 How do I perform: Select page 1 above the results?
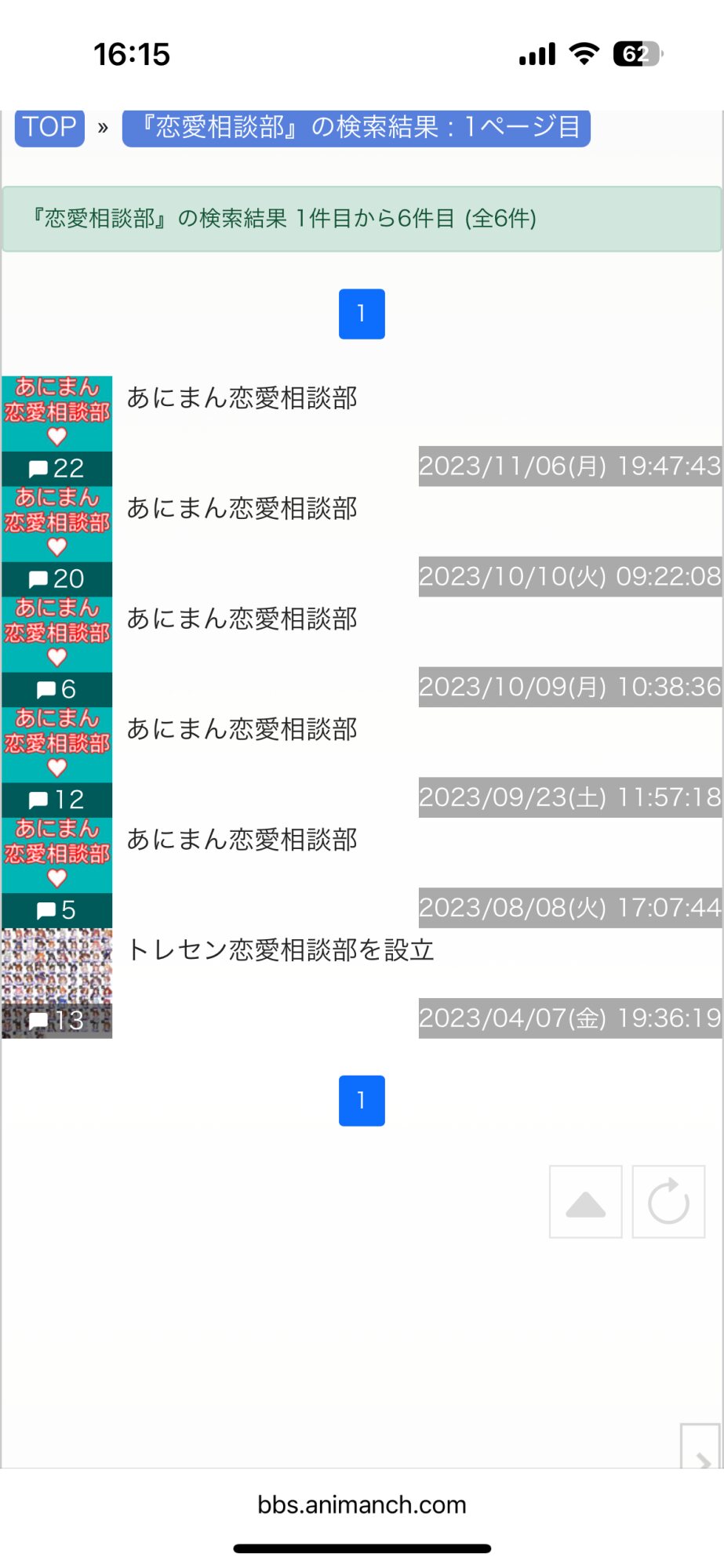click(362, 314)
